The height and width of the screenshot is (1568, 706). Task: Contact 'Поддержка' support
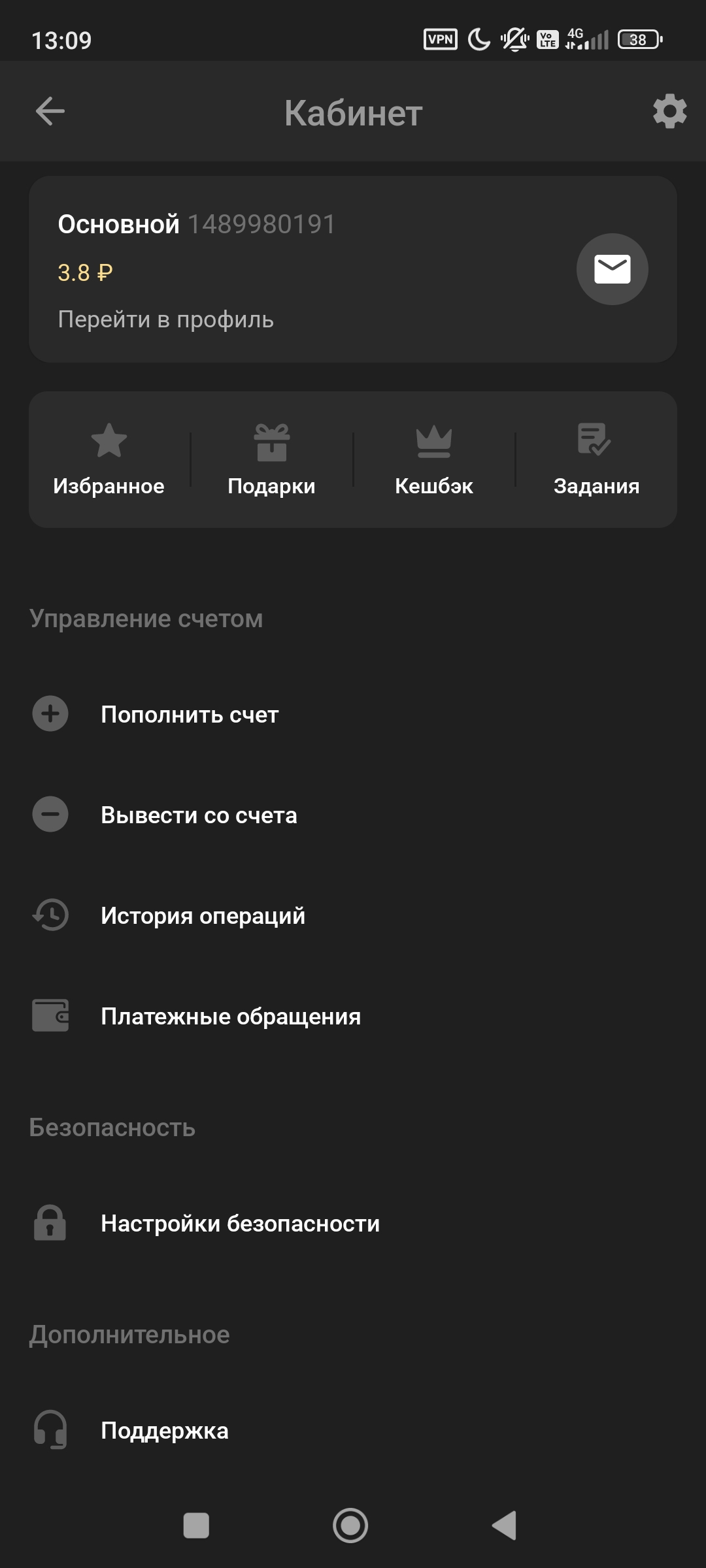point(164,1430)
